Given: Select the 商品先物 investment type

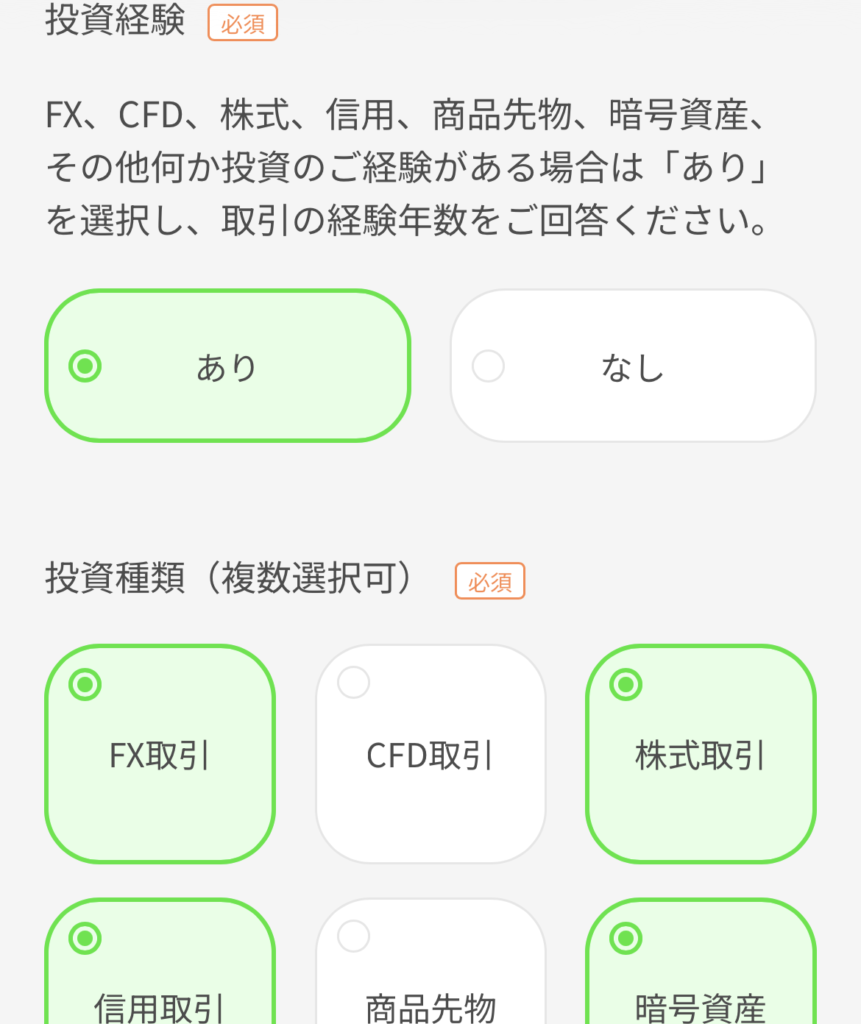Looking at the screenshot, I should pos(430,975).
